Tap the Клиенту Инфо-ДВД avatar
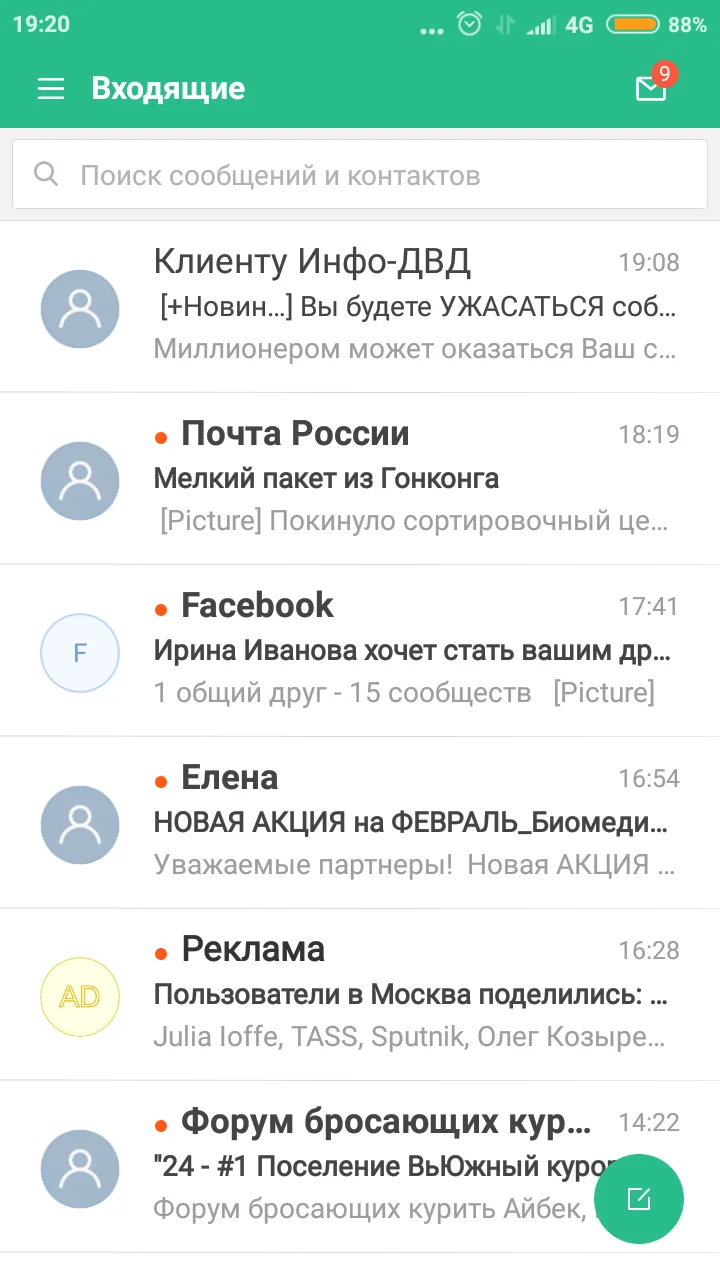Screen dimensions: 720x1280 coord(80,309)
